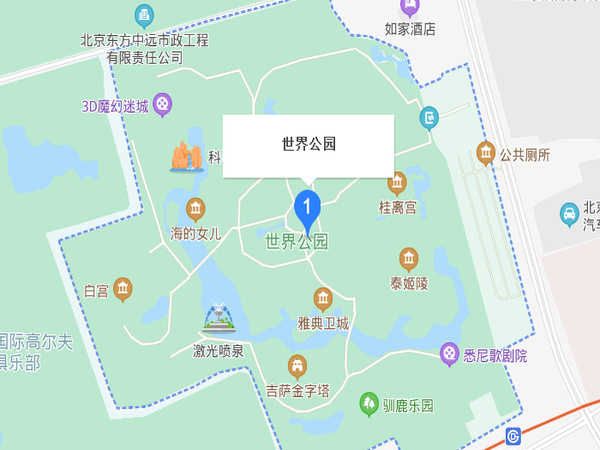Image resolution: width=600 pixels, height=450 pixels.
Task: Open the 悉尼歌剧院 point of interest
Action: click(x=451, y=353)
